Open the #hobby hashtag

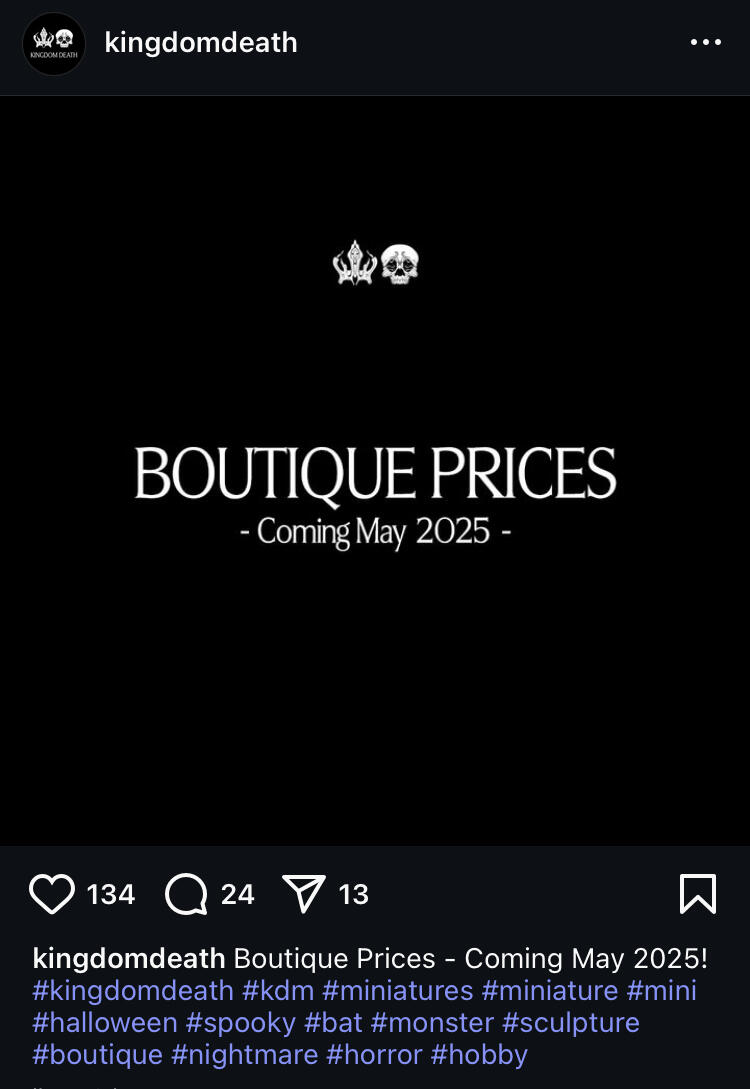coord(478,1054)
